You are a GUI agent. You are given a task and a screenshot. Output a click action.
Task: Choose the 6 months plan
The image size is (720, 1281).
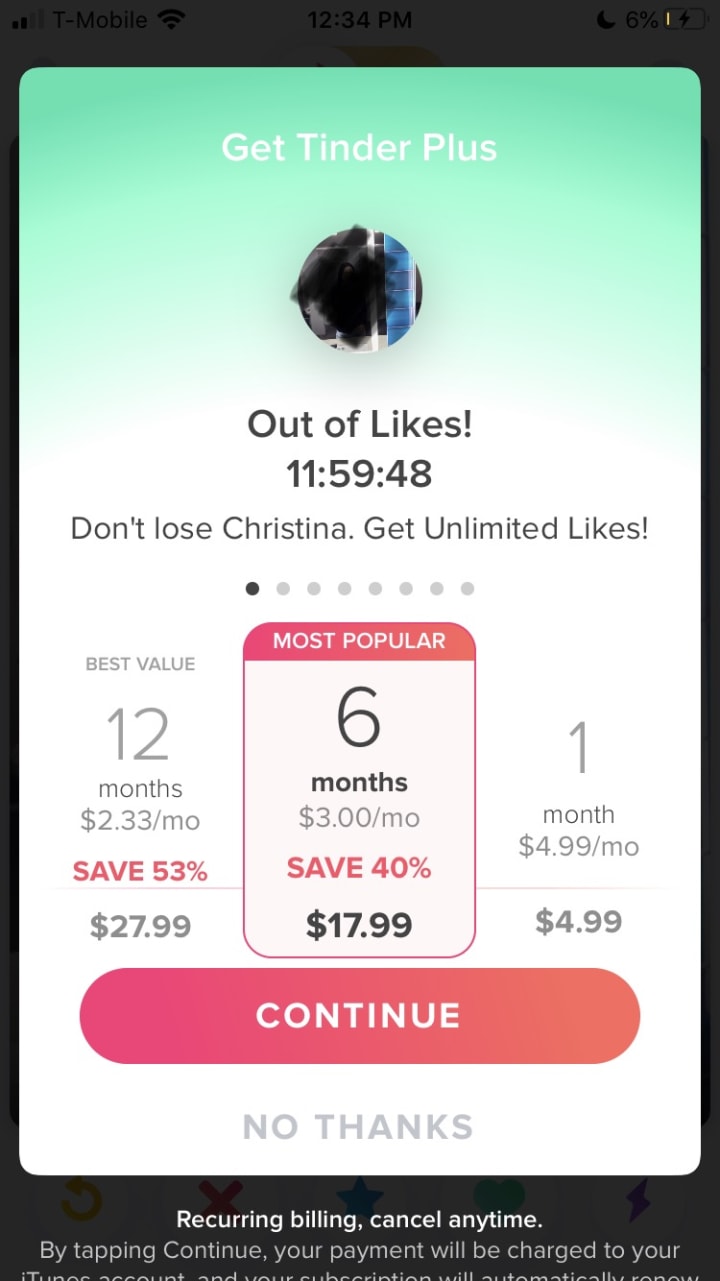pos(359,790)
